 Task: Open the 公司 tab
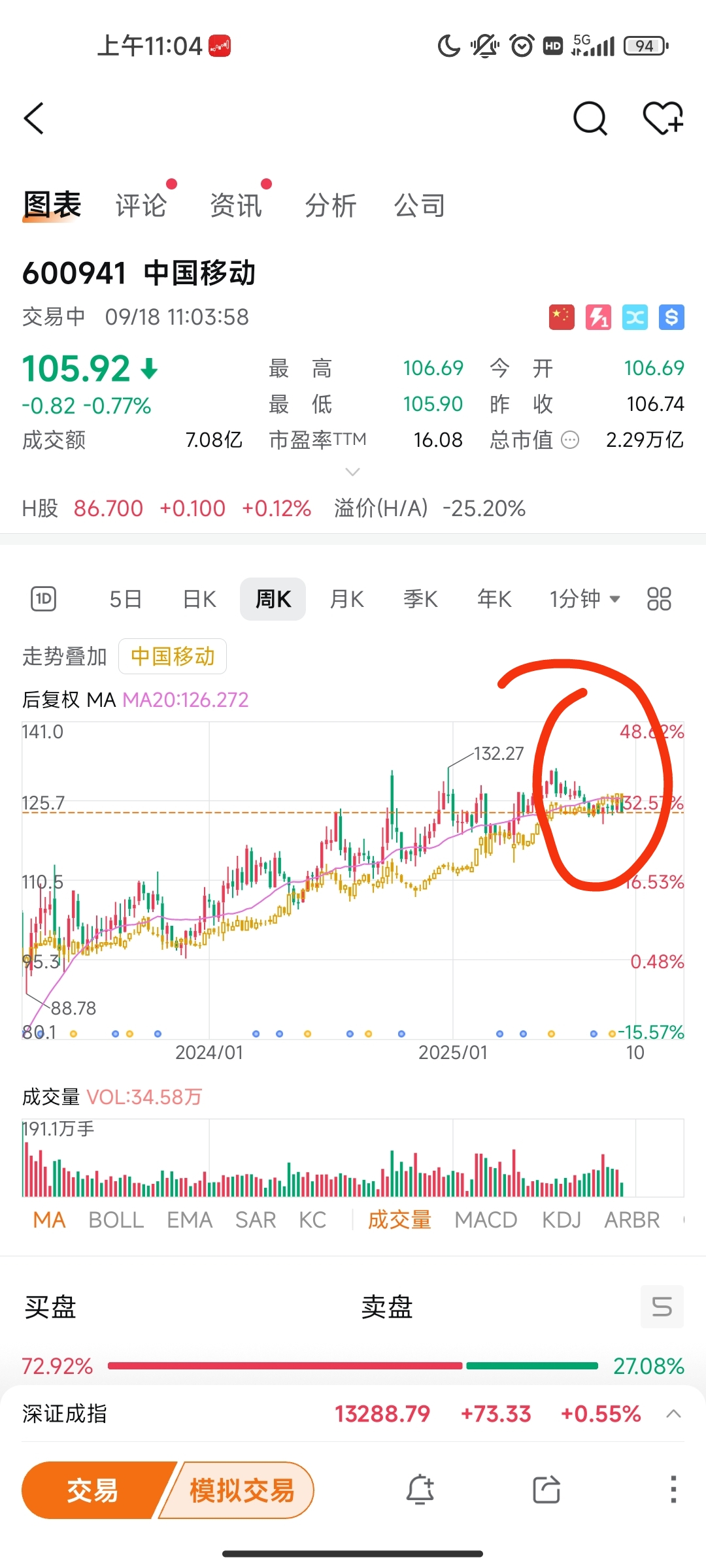(420, 206)
